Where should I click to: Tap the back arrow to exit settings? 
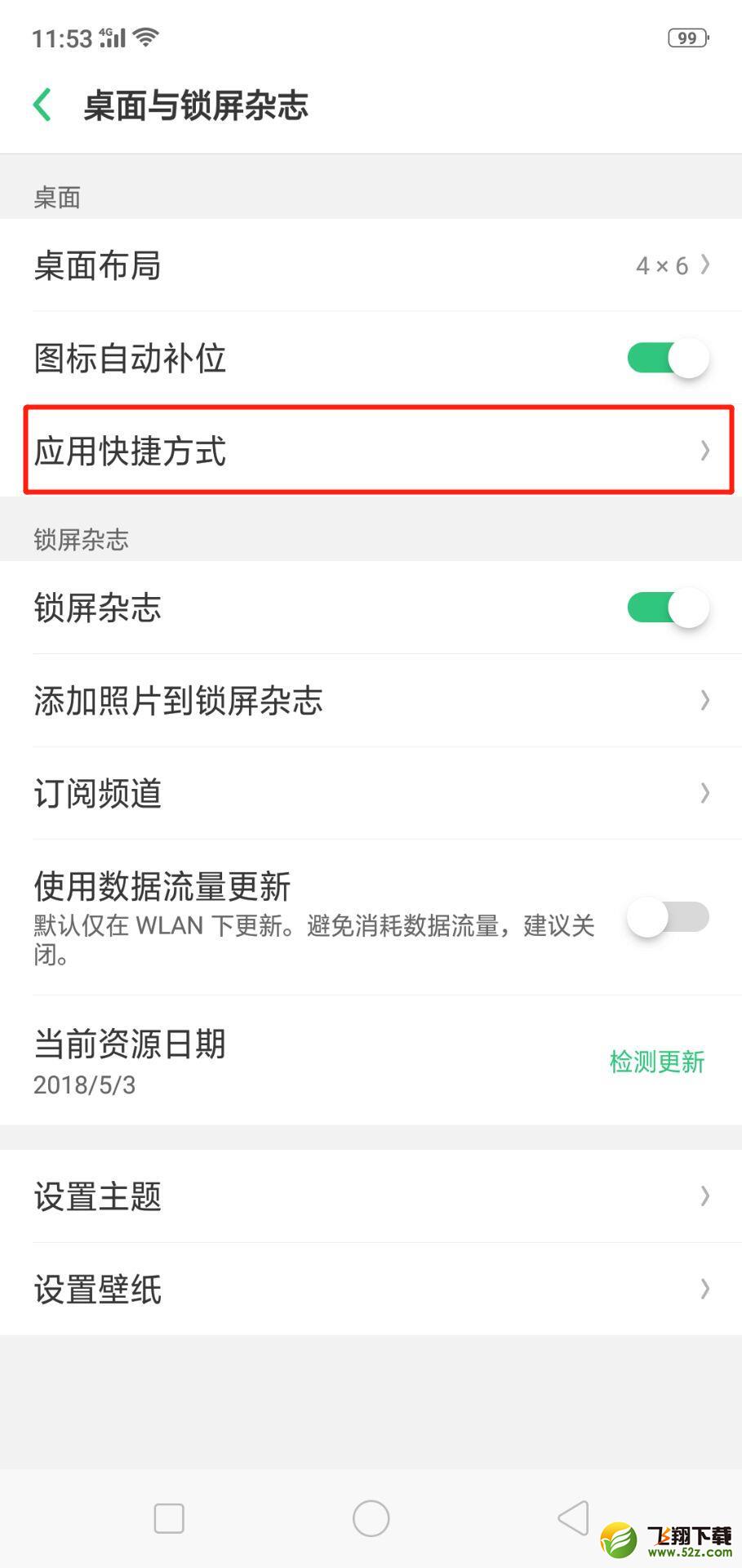click(42, 105)
